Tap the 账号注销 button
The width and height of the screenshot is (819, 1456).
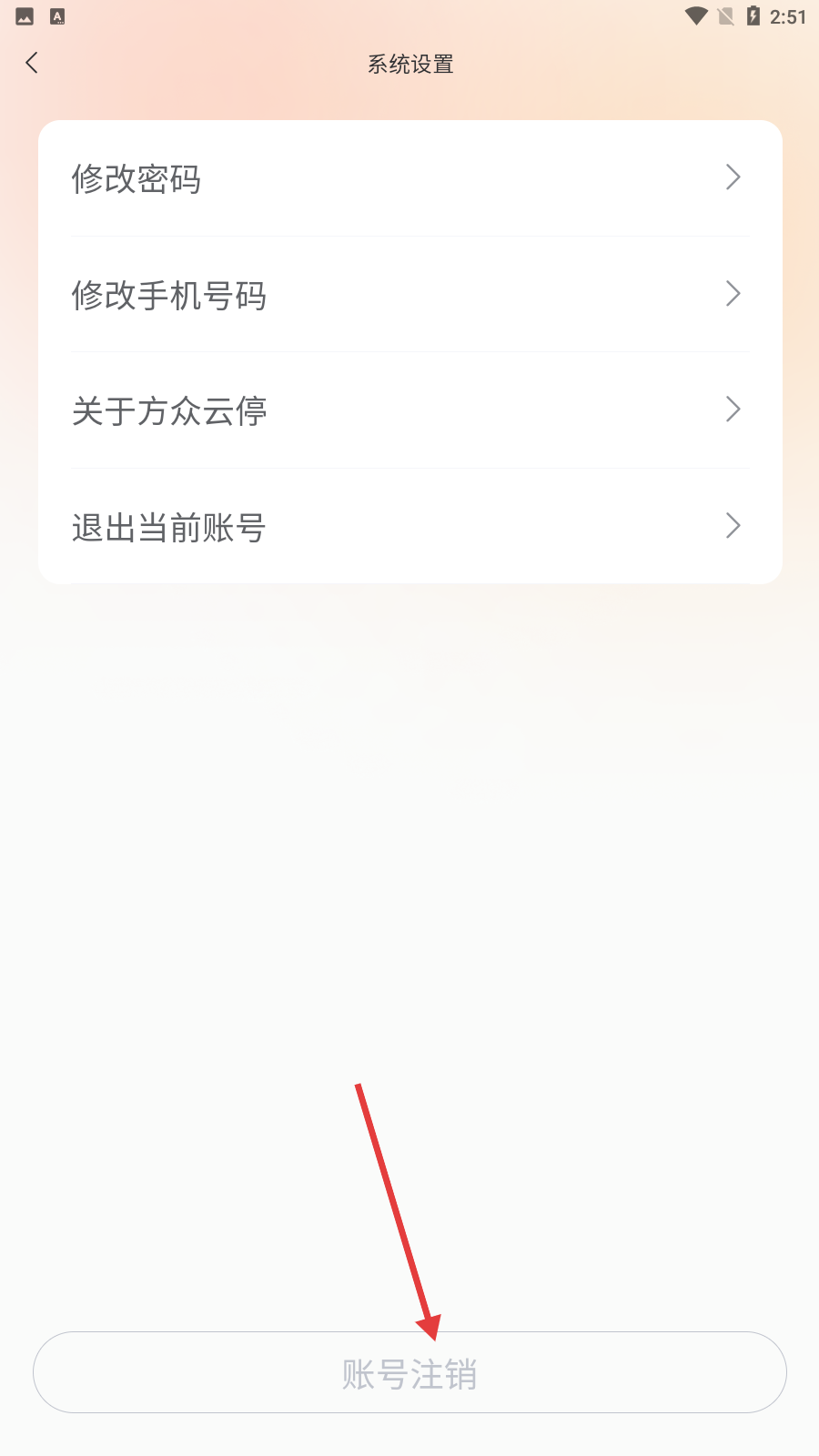[x=409, y=1372]
